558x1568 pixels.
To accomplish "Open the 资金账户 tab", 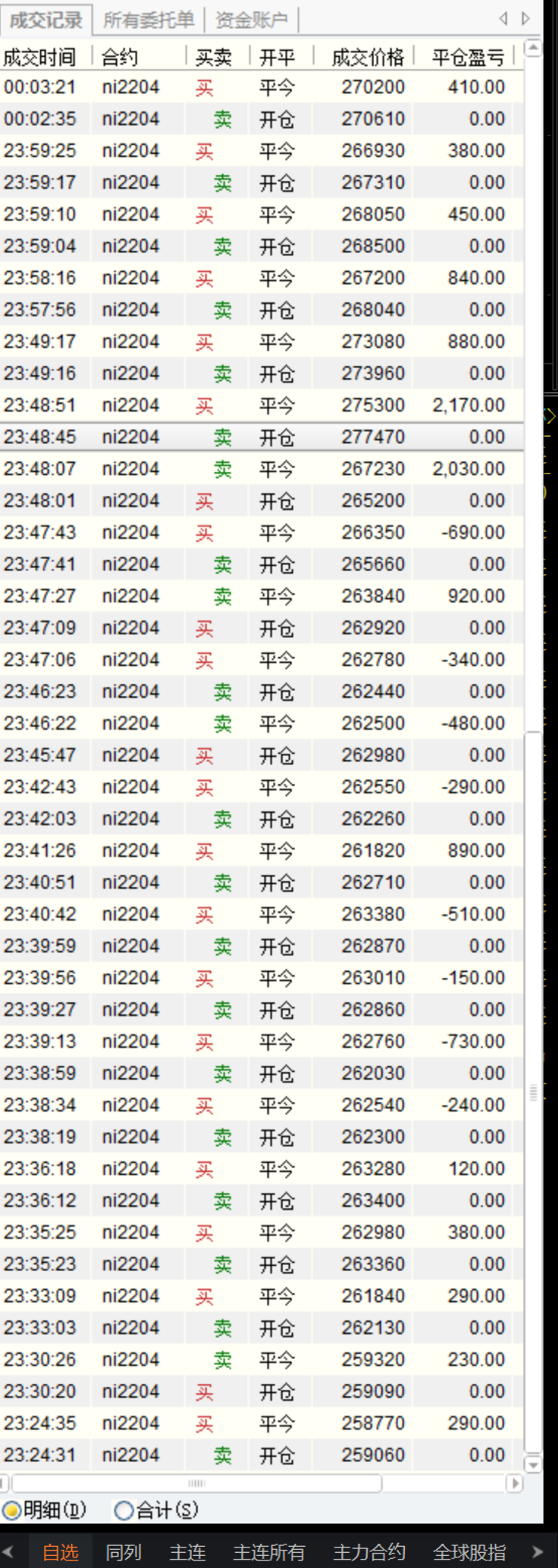I will click(x=251, y=20).
